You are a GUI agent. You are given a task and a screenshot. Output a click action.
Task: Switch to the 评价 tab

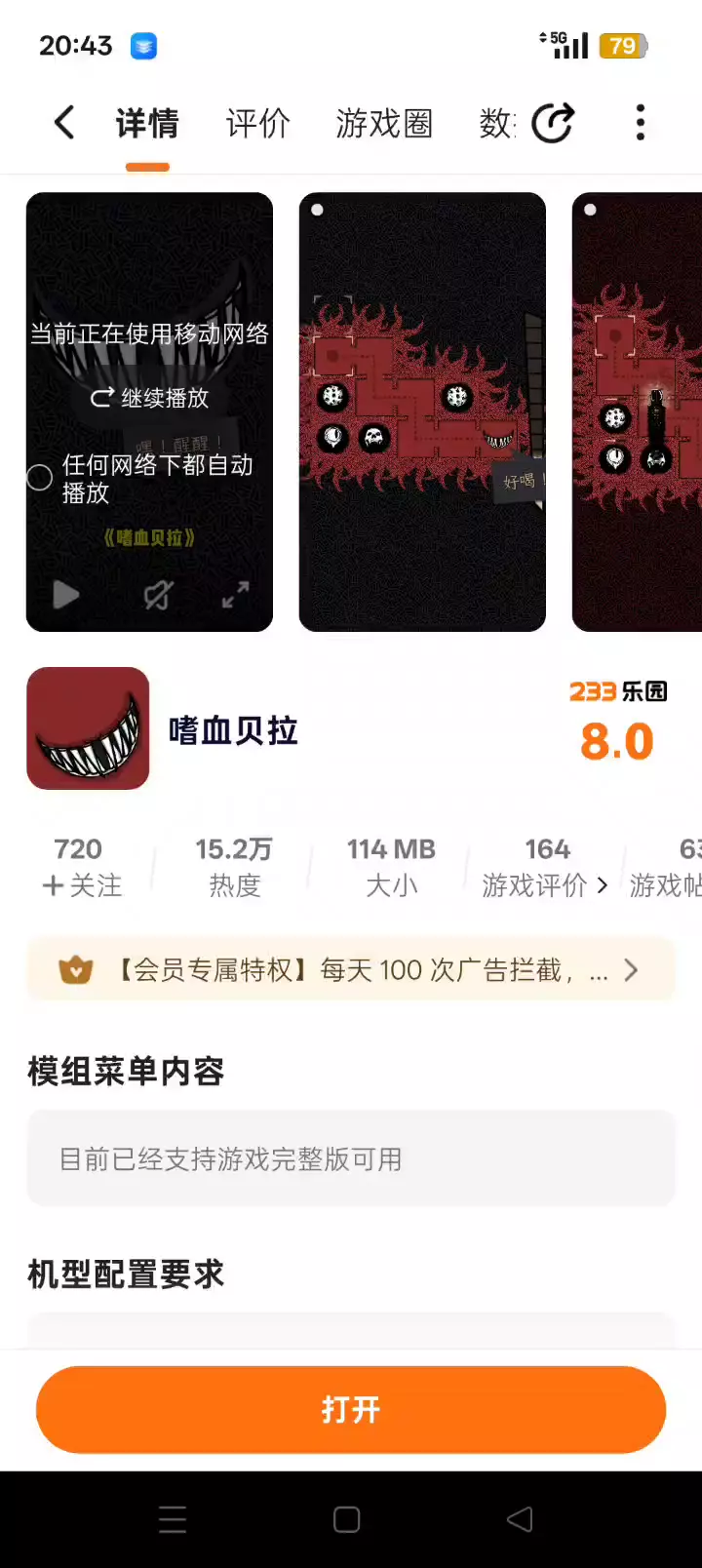(x=258, y=123)
